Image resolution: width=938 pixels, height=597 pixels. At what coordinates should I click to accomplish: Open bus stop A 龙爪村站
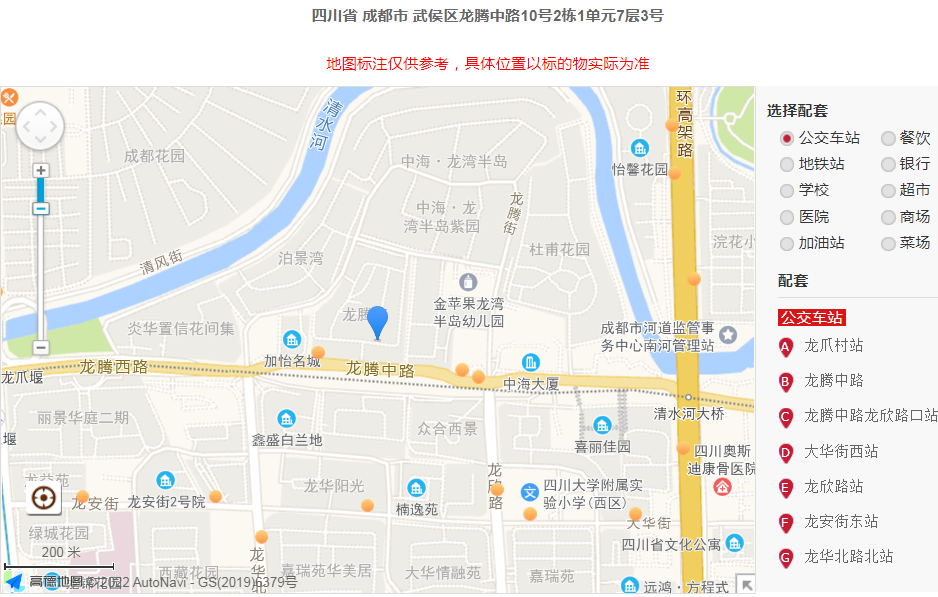pos(833,346)
